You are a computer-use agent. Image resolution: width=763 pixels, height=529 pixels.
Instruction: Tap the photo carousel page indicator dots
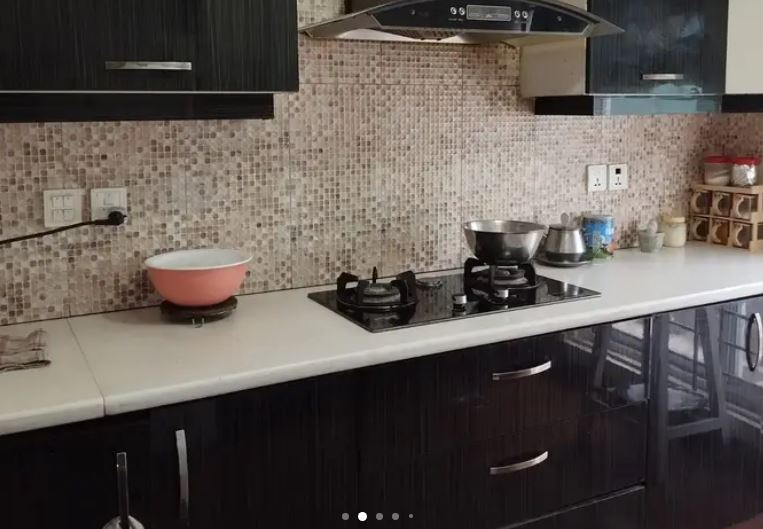pyautogui.click(x=378, y=517)
